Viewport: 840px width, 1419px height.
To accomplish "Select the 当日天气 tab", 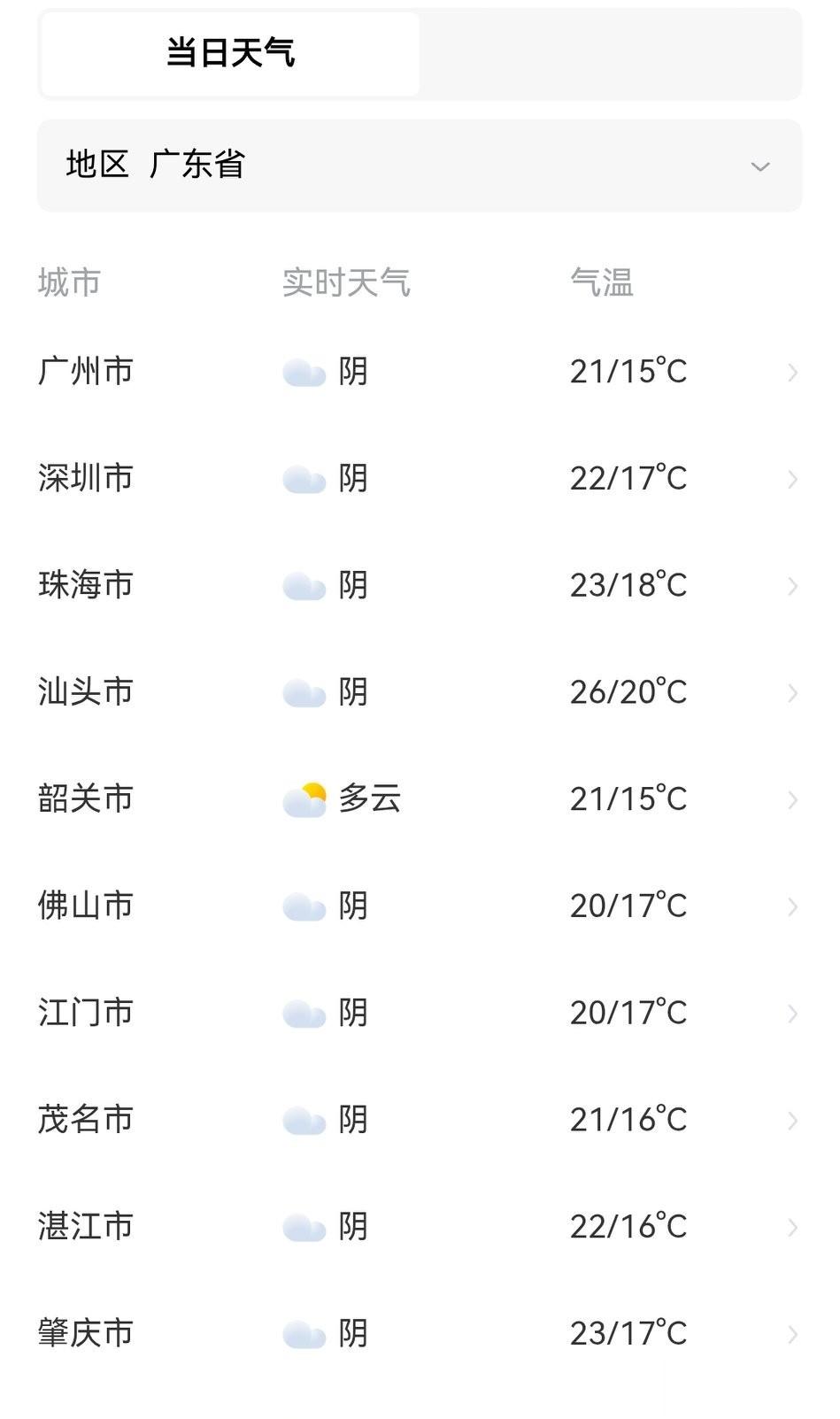I will pos(230,53).
